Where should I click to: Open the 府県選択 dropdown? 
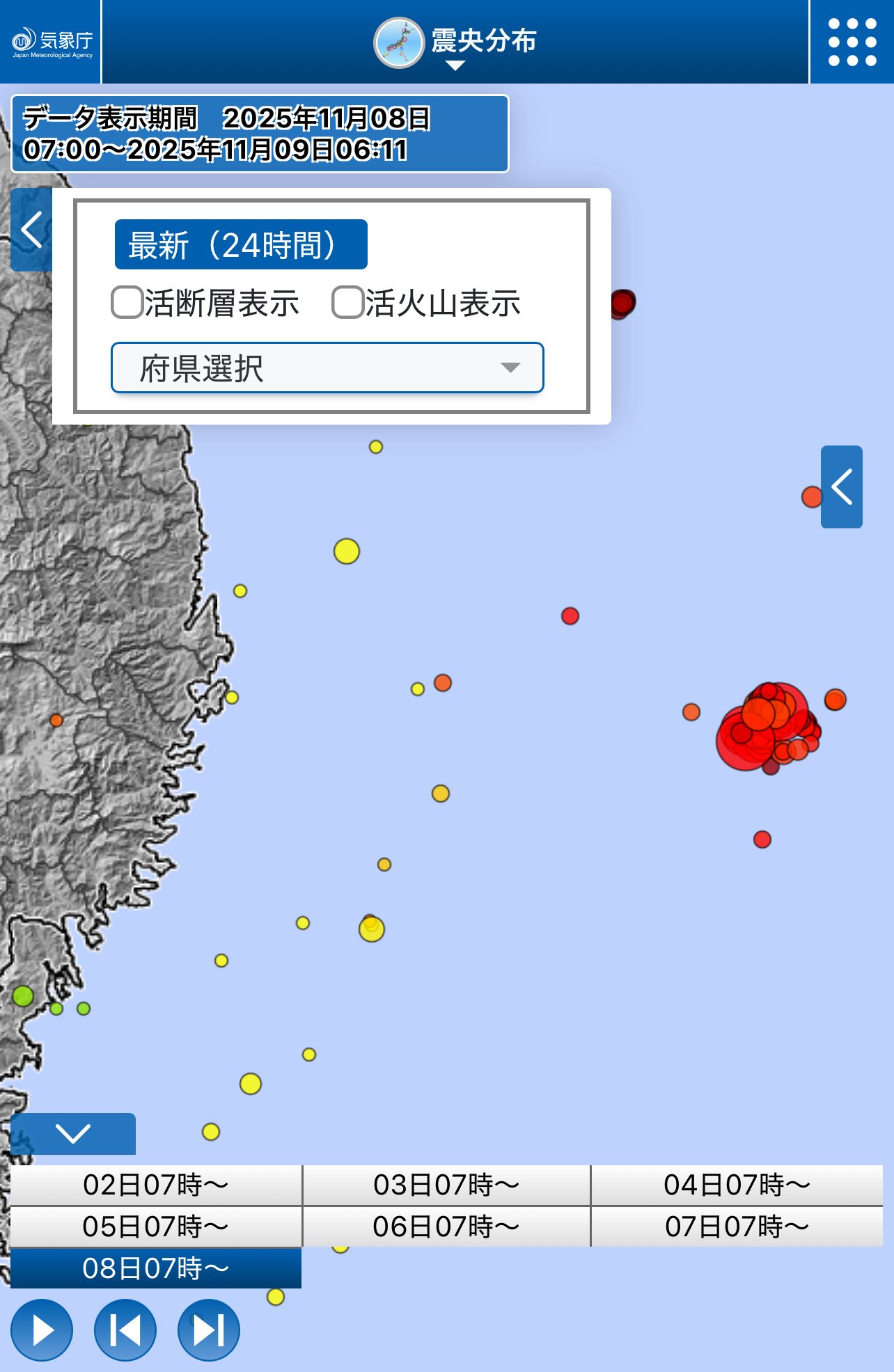pyautogui.click(x=327, y=368)
